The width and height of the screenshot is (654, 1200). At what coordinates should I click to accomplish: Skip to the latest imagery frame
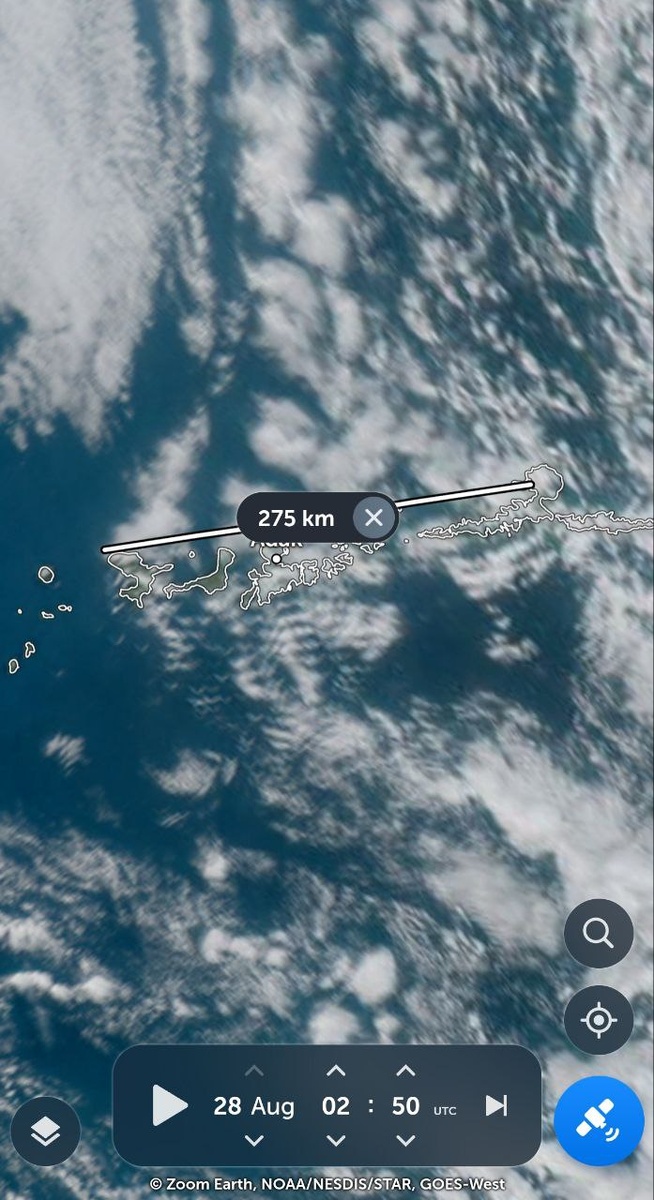496,1105
